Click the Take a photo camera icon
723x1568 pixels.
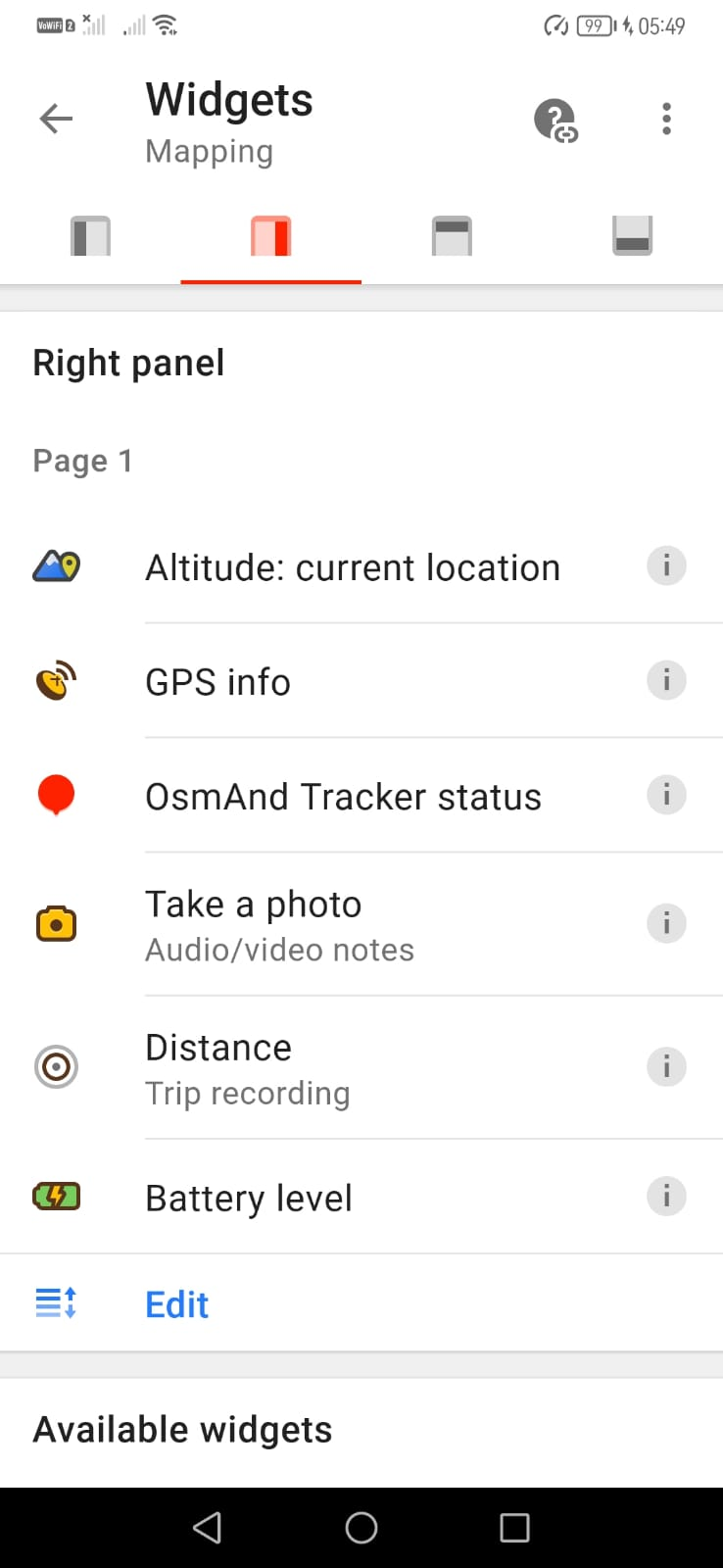tap(56, 922)
